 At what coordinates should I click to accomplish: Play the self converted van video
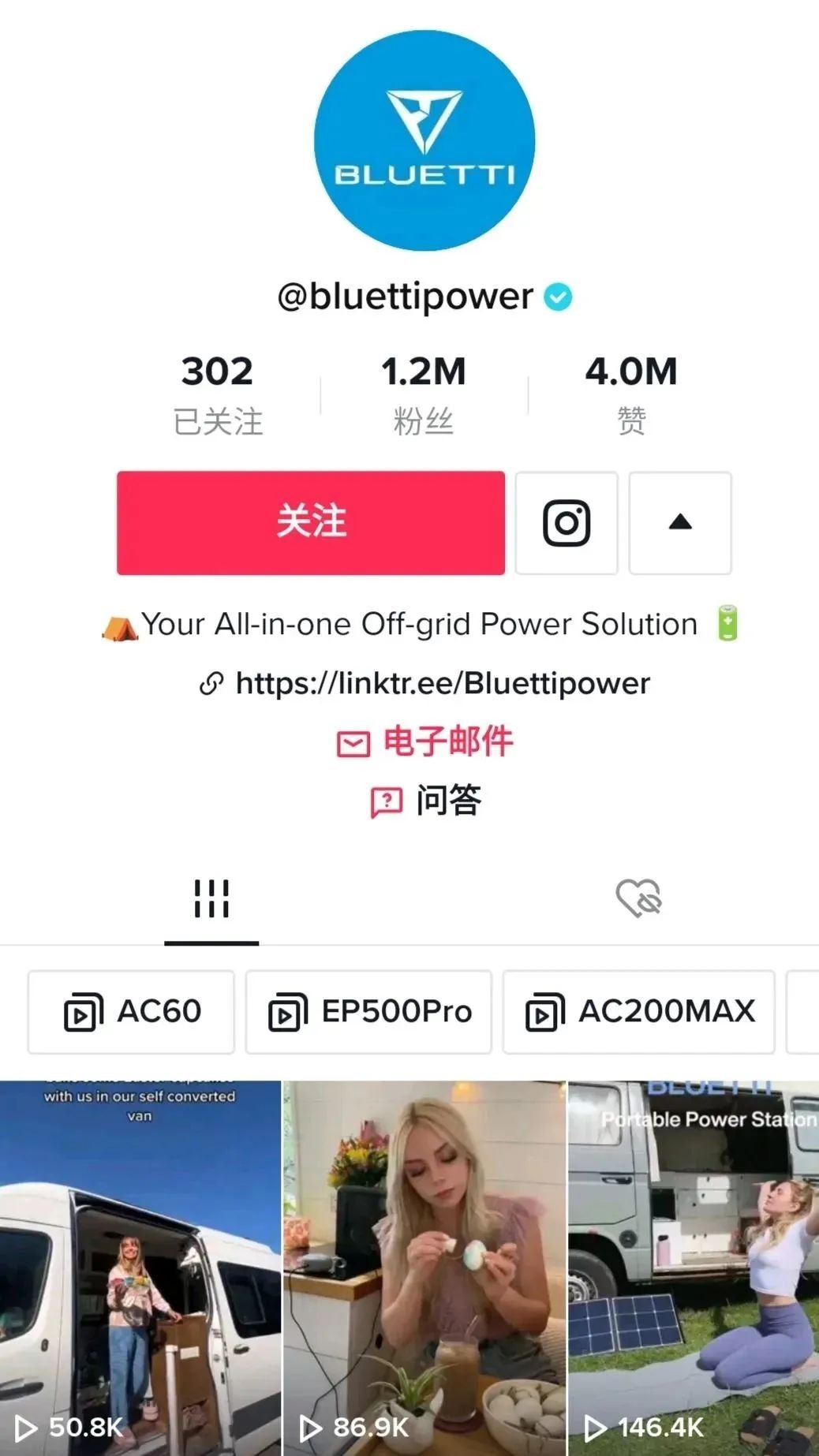(140, 1268)
